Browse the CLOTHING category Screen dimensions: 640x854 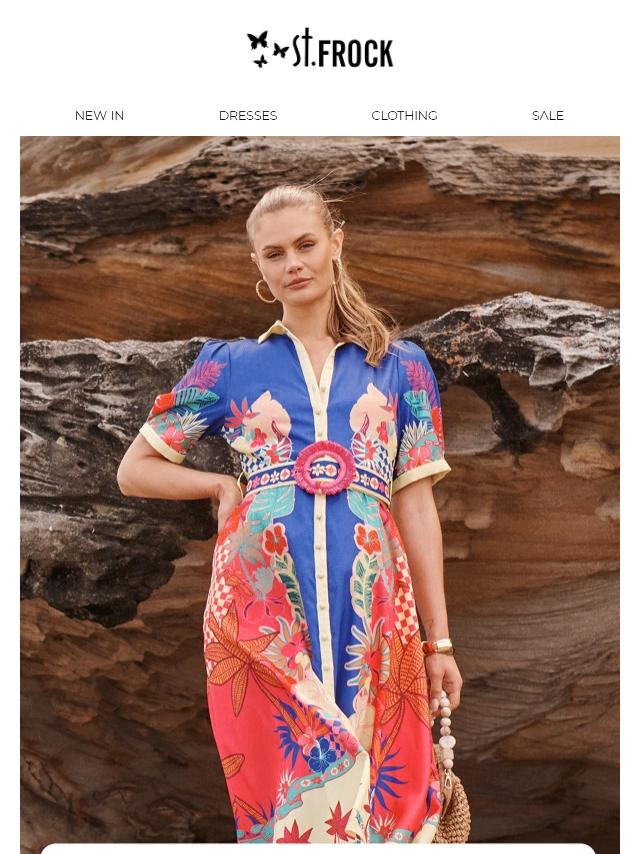tap(404, 116)
